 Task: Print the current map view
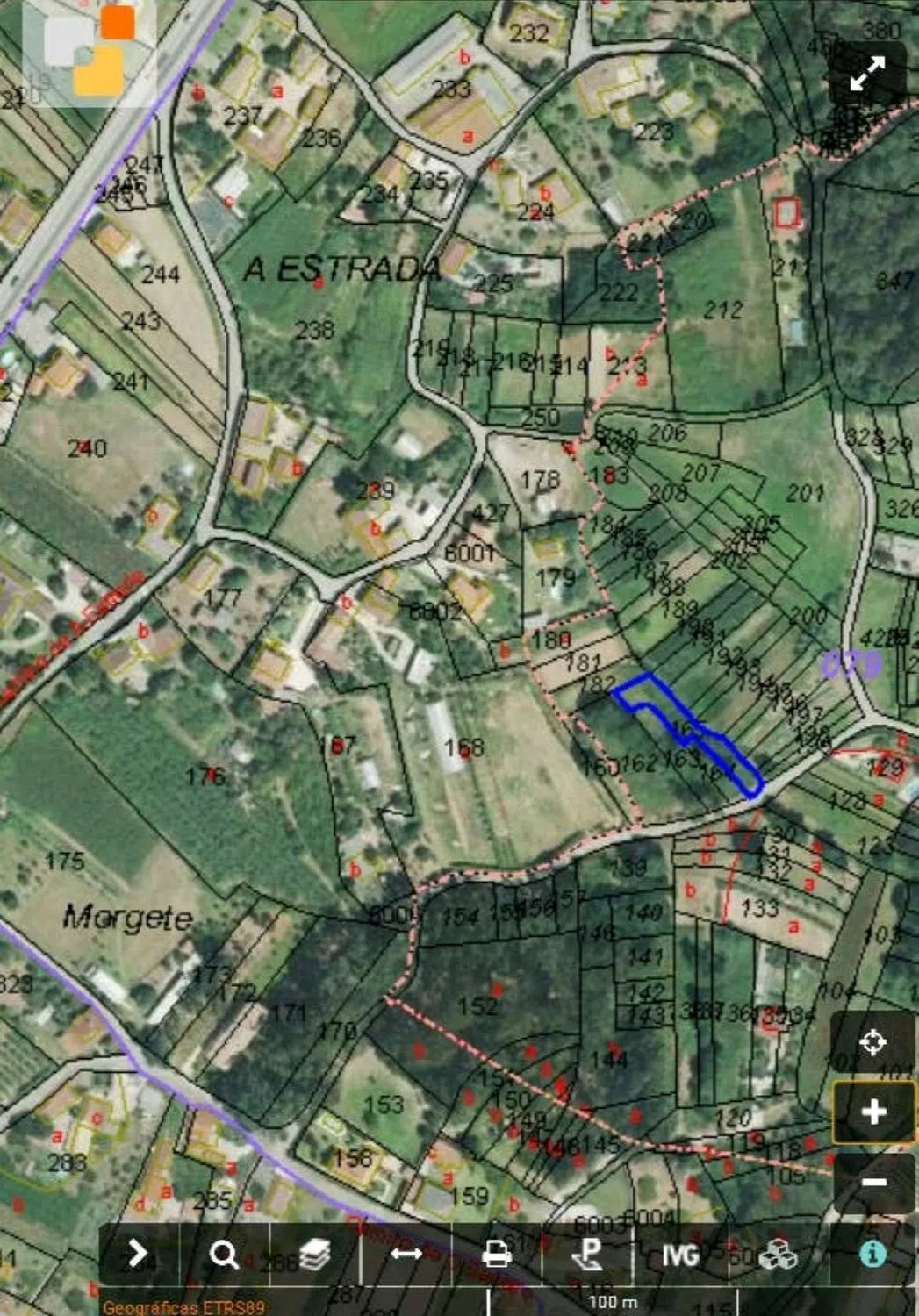[497, 1255]
